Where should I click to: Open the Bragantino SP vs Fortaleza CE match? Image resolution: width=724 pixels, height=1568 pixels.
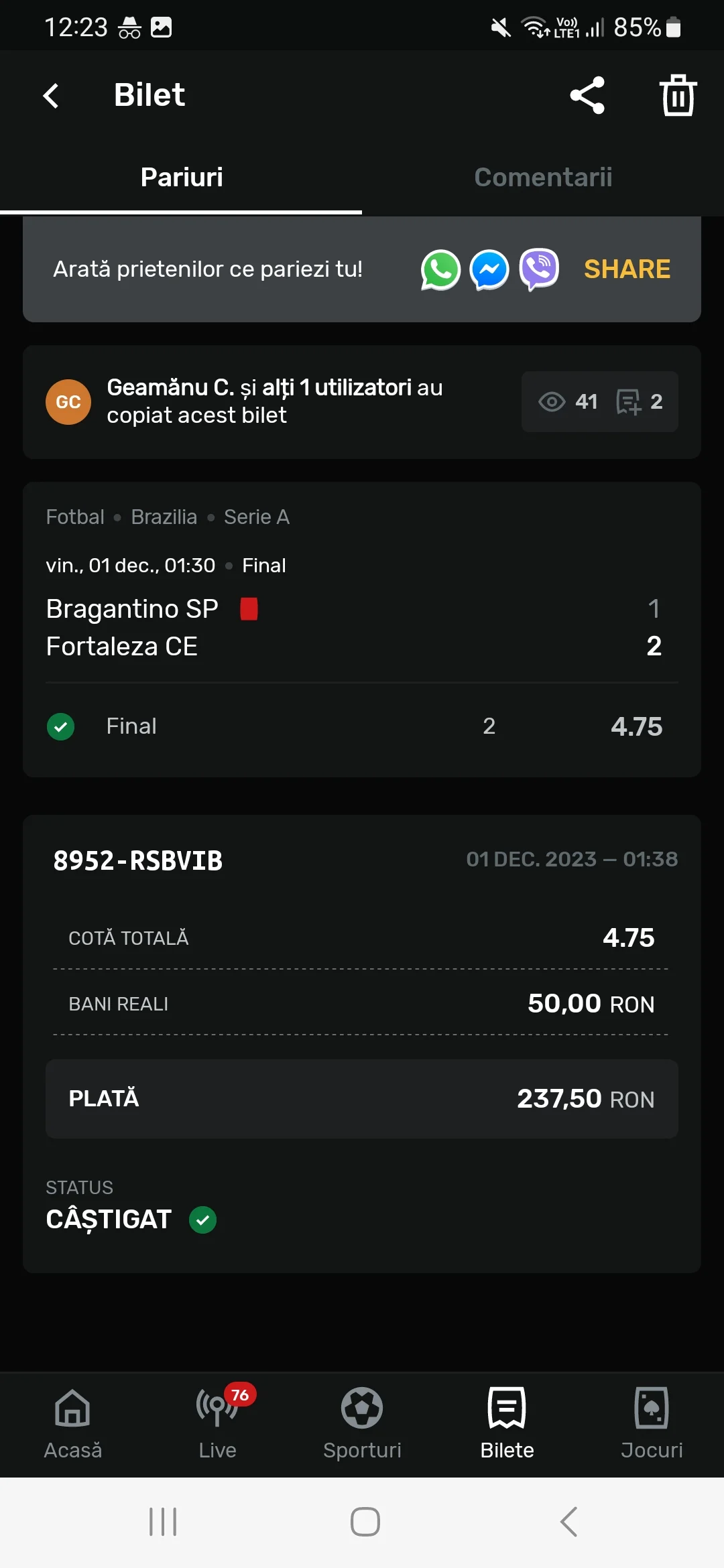(x=268, y=627)
